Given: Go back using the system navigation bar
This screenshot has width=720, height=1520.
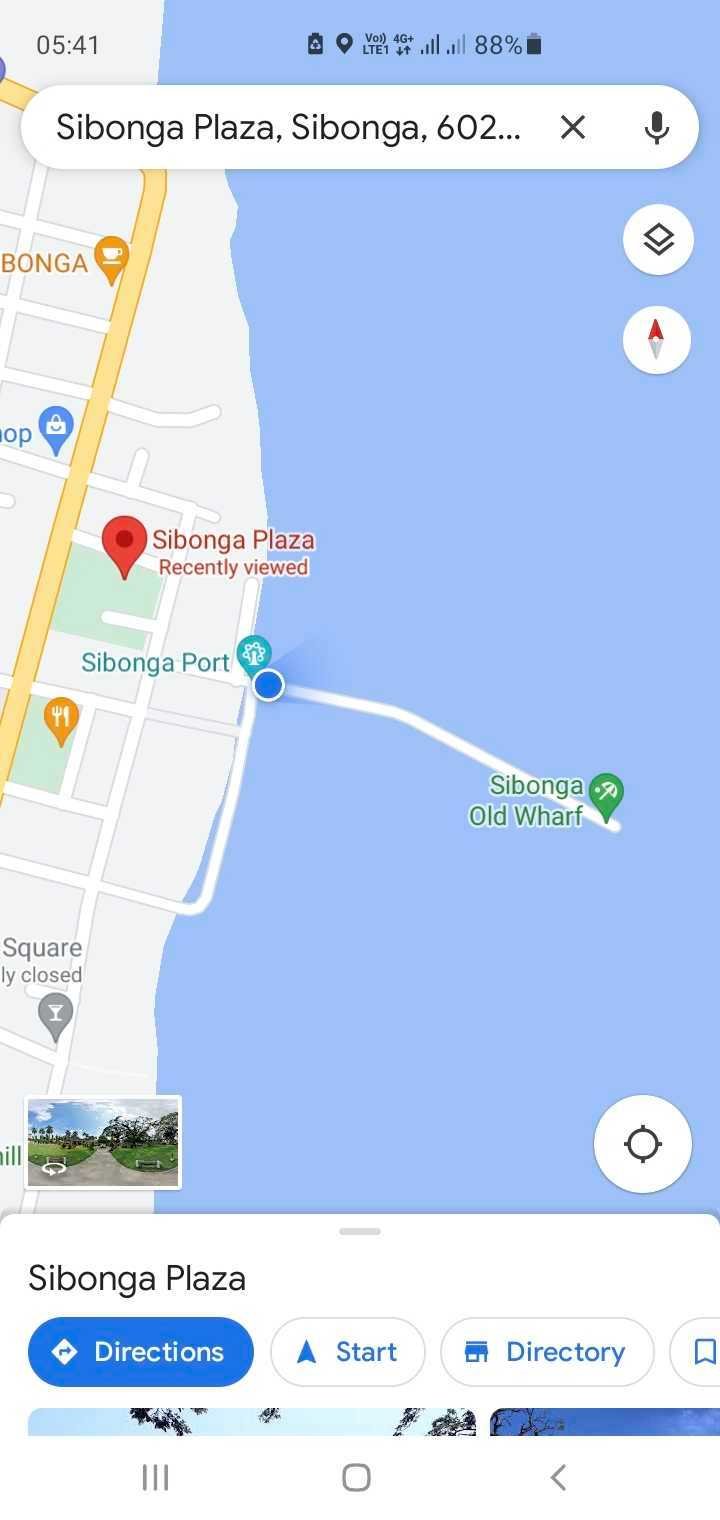Looking at the screenshot, I should pos(559,1477).
